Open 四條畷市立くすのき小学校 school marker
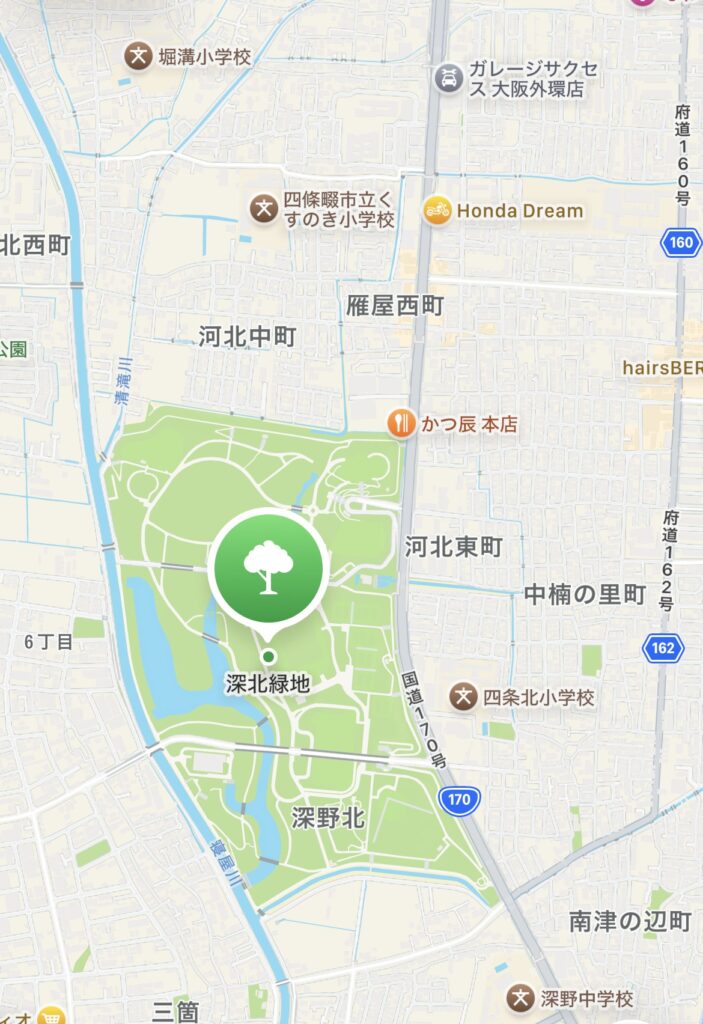The width and height of the screenshot is (703, 1024). (263, 209)
